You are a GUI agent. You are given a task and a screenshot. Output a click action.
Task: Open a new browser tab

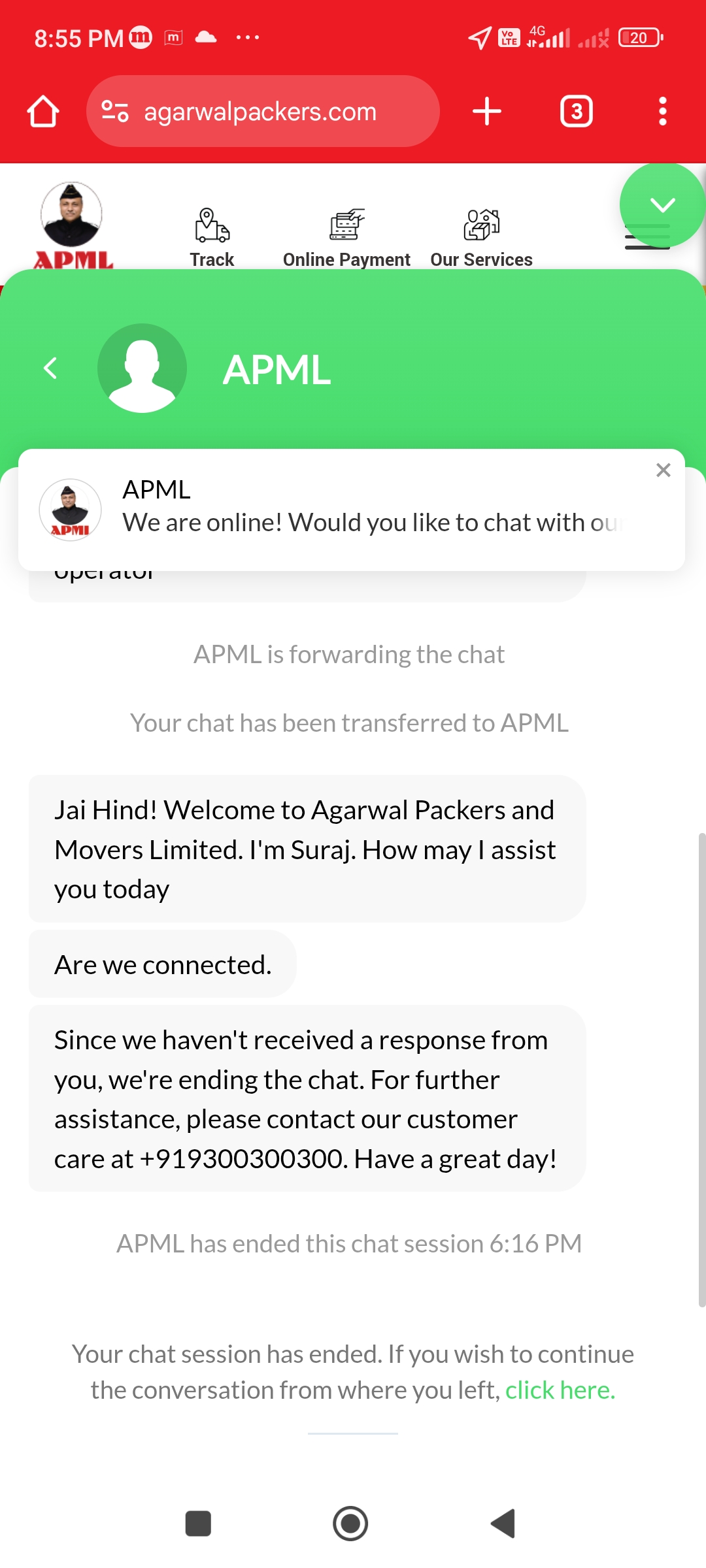click(x=487, y=111)
